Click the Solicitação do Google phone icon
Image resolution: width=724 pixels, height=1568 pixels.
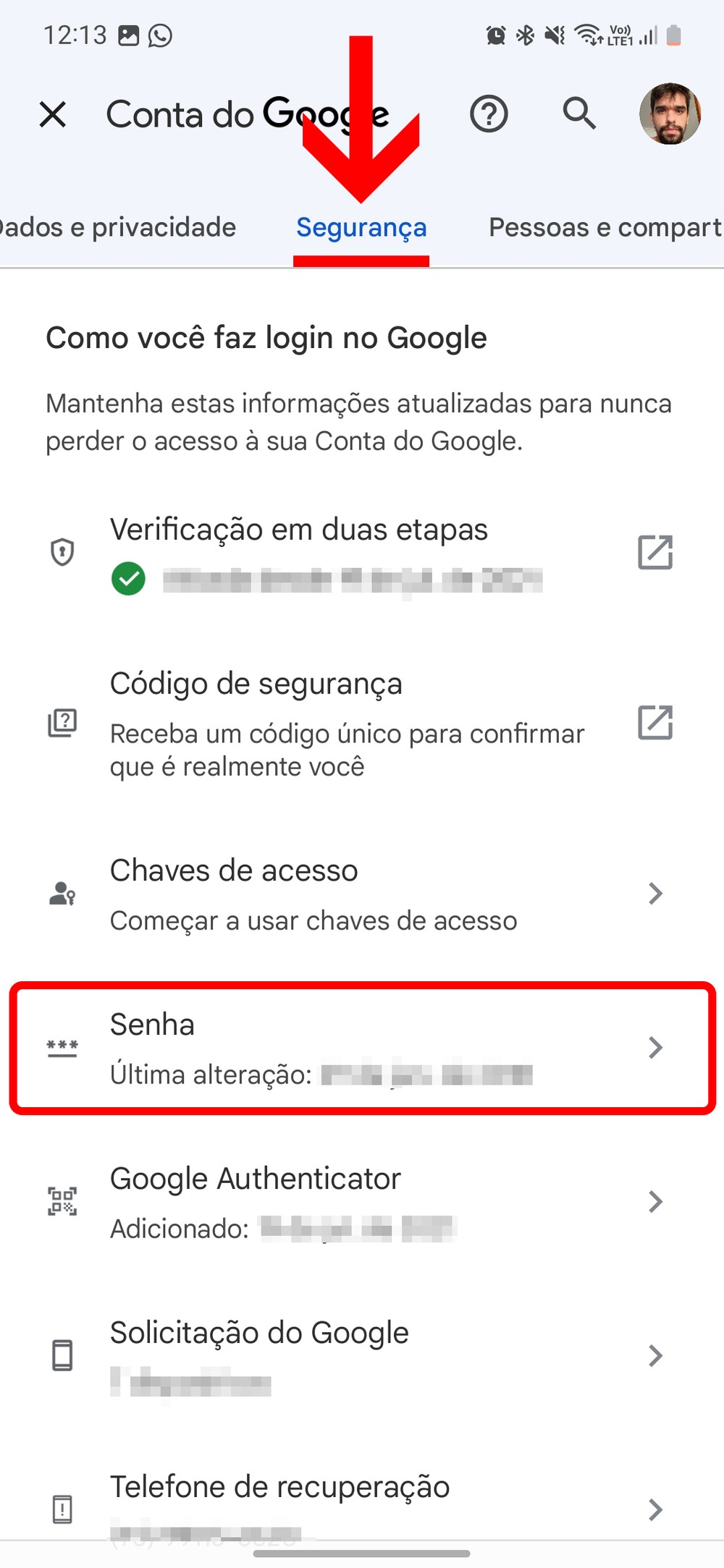[x=62, y=1356]
